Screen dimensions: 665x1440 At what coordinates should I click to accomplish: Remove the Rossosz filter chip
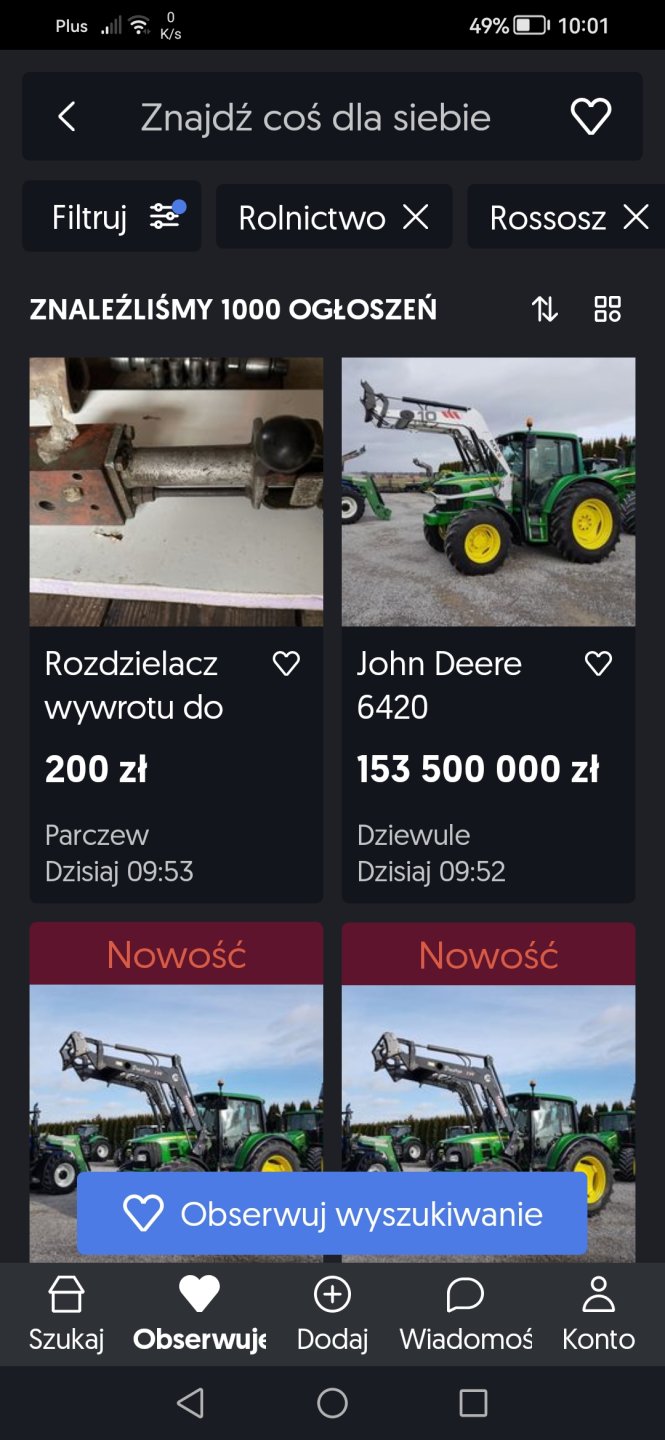point(635,217)
